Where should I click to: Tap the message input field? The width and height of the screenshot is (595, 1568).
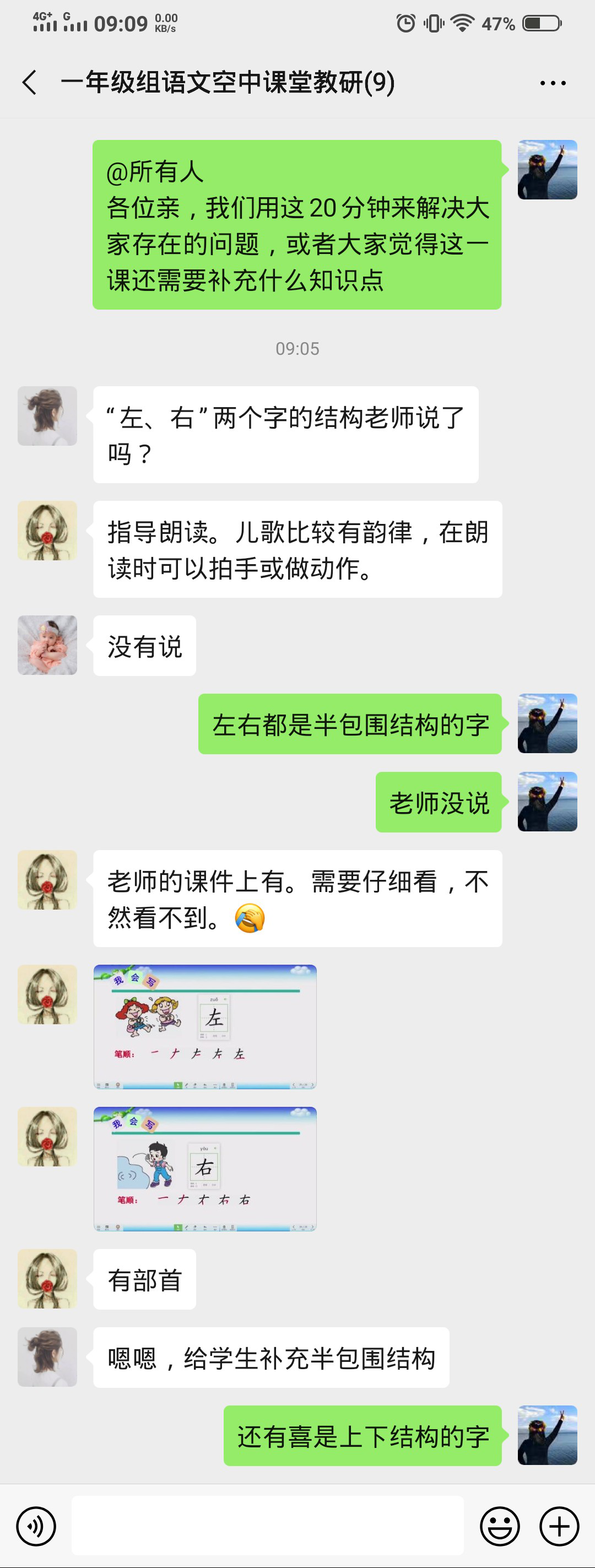pyautogui.click(x=268, y=1526)
